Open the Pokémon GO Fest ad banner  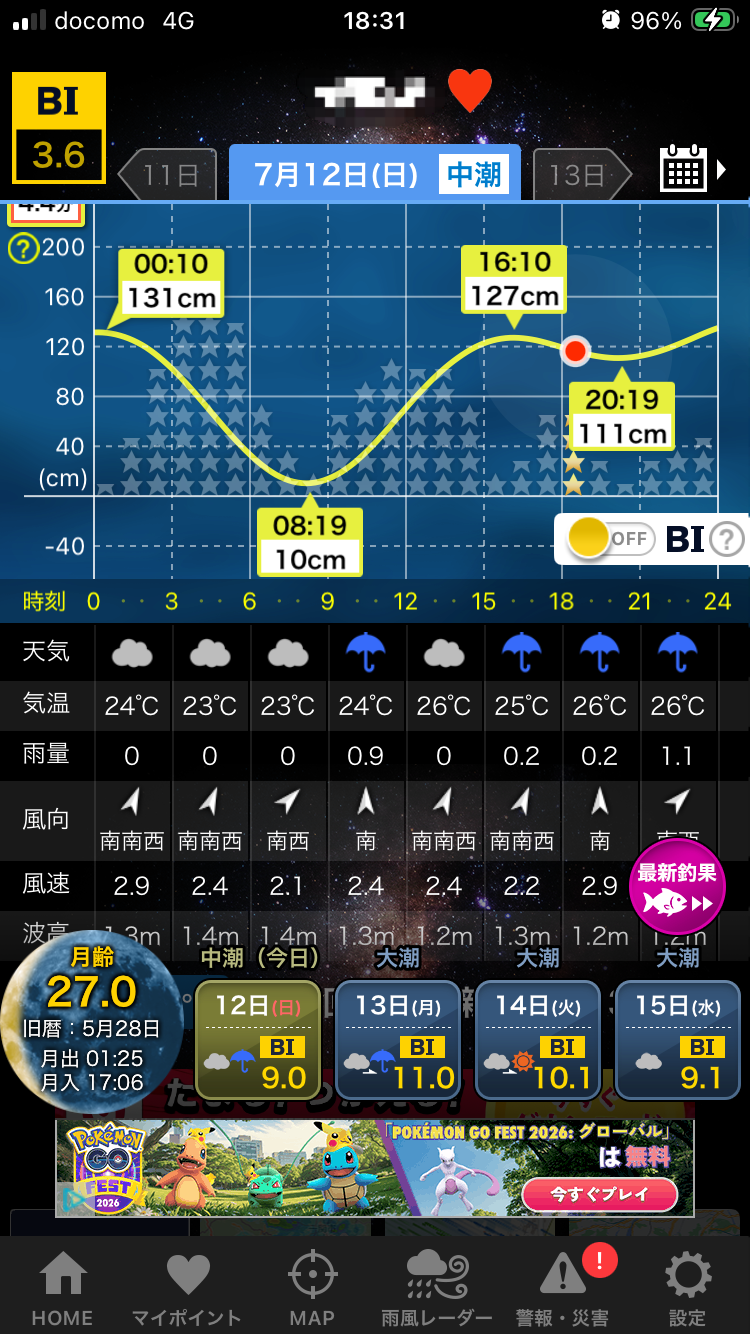[375, 1167]
